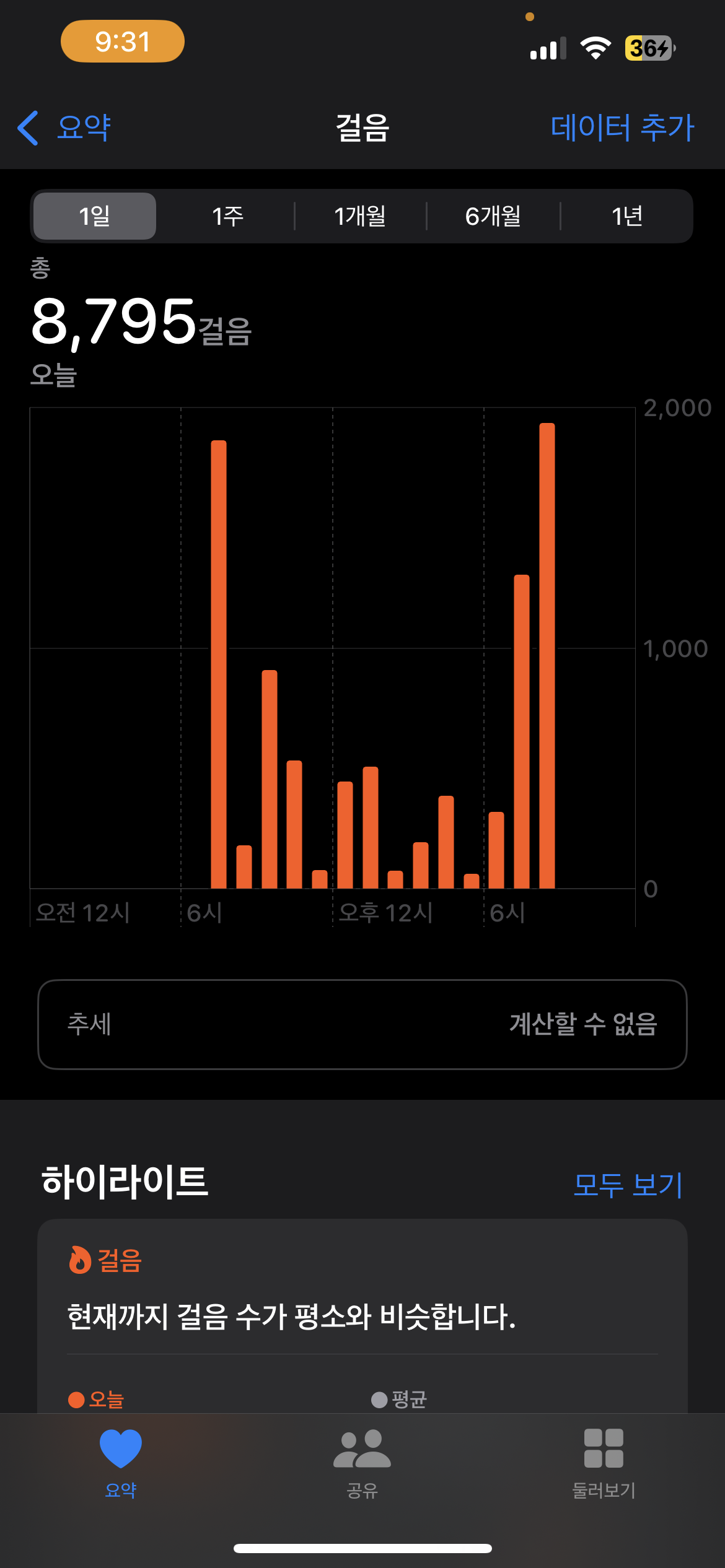Tap 데이터 추가 to add data
Screen dimensions: 725x1568
pos(622,128)
